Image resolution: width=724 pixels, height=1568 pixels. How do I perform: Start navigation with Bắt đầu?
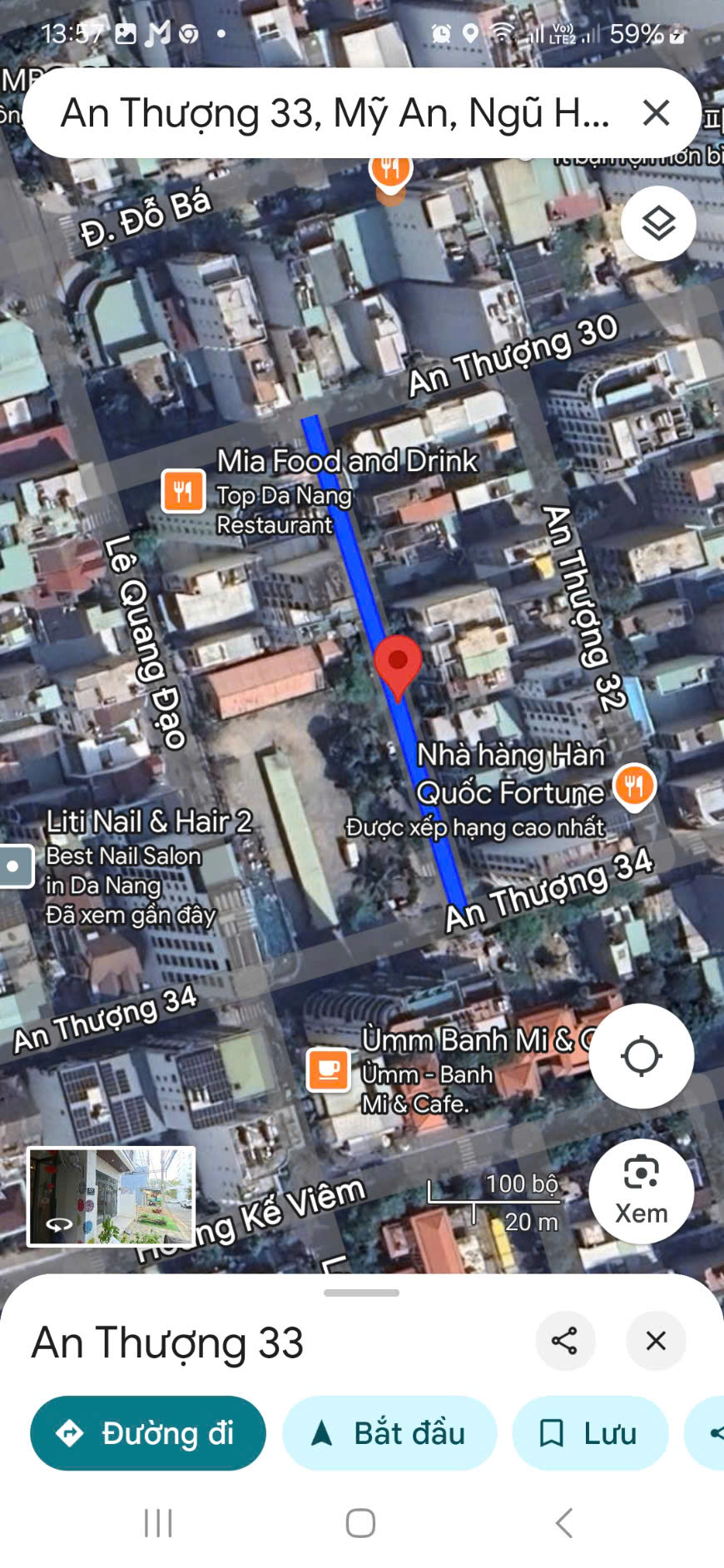pos(389,1433)
